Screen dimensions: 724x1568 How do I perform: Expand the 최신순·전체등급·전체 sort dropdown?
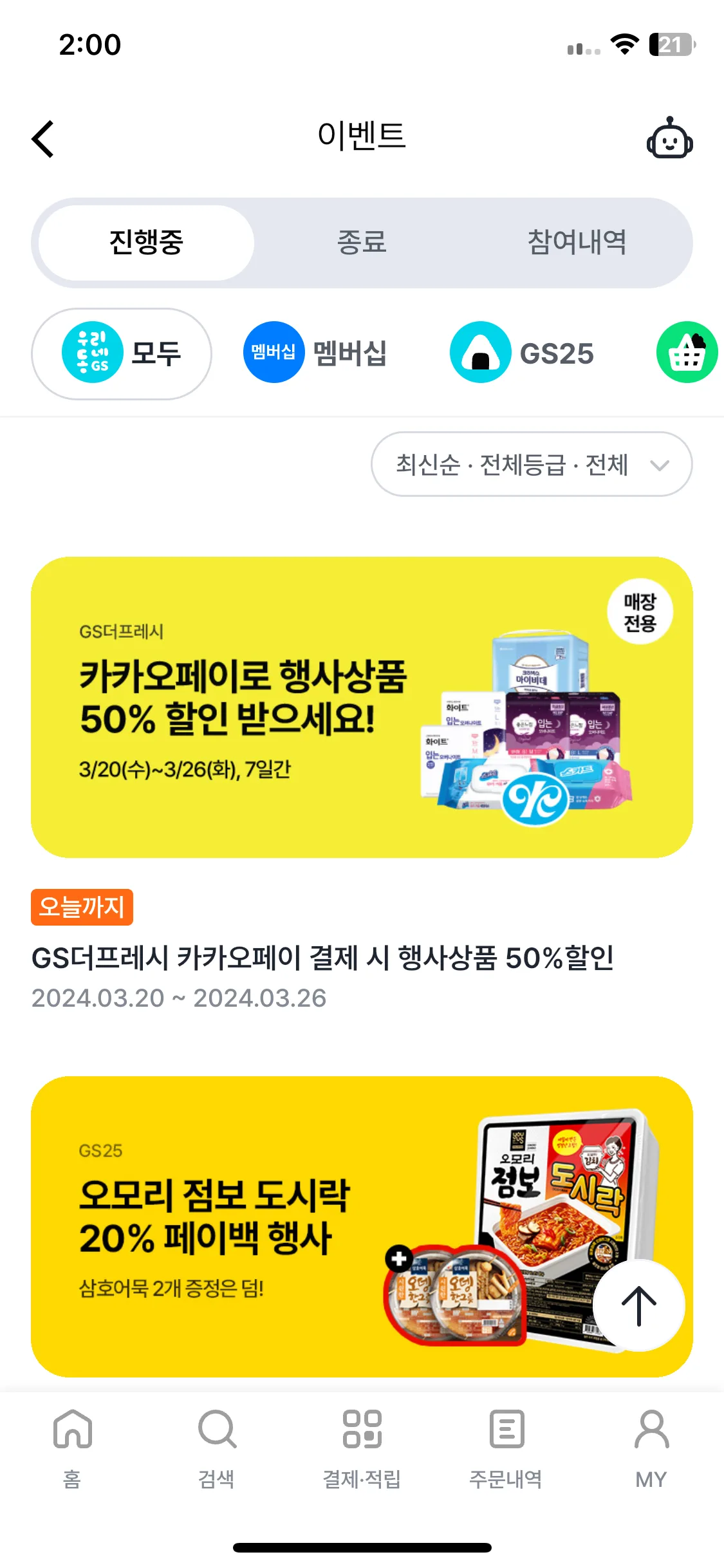click(532, 464)
